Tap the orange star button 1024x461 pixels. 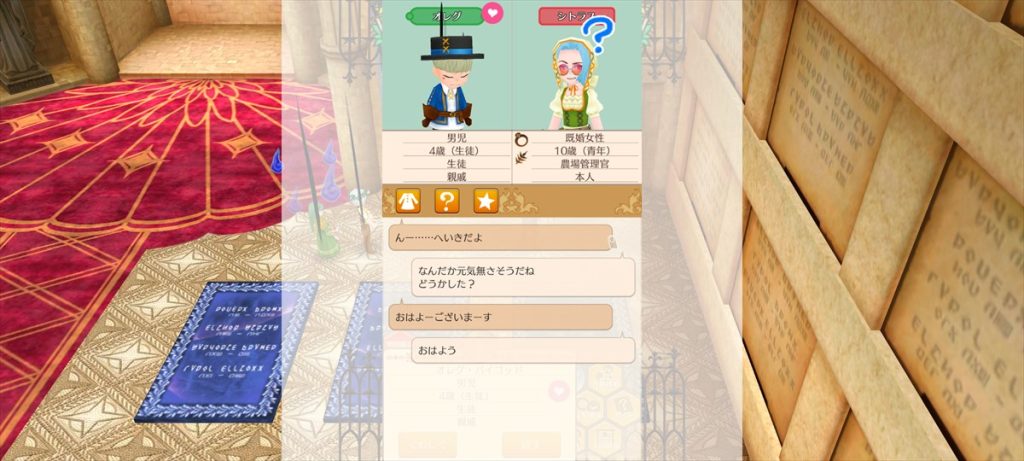(x=485, y=200)
